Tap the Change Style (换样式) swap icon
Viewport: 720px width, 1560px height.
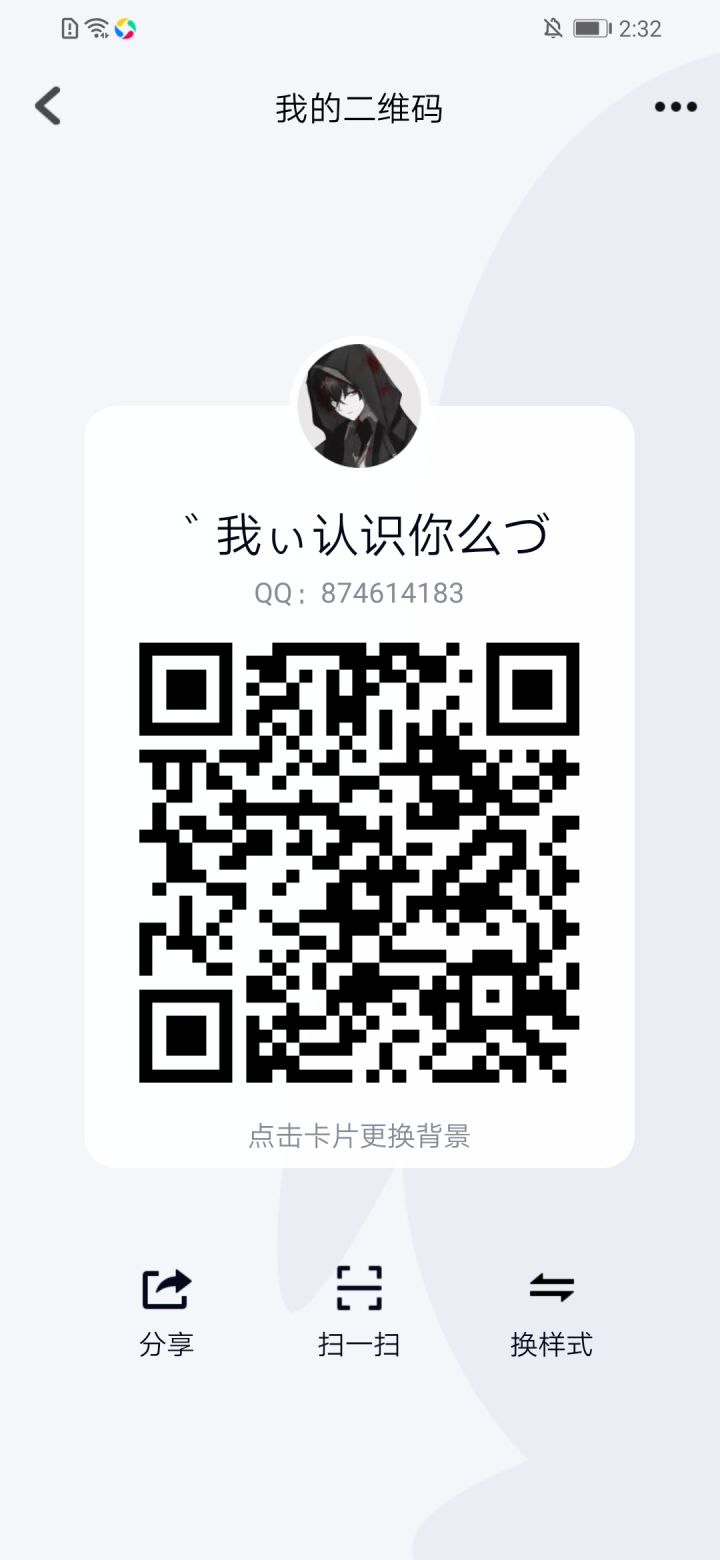coord(552,1288)
